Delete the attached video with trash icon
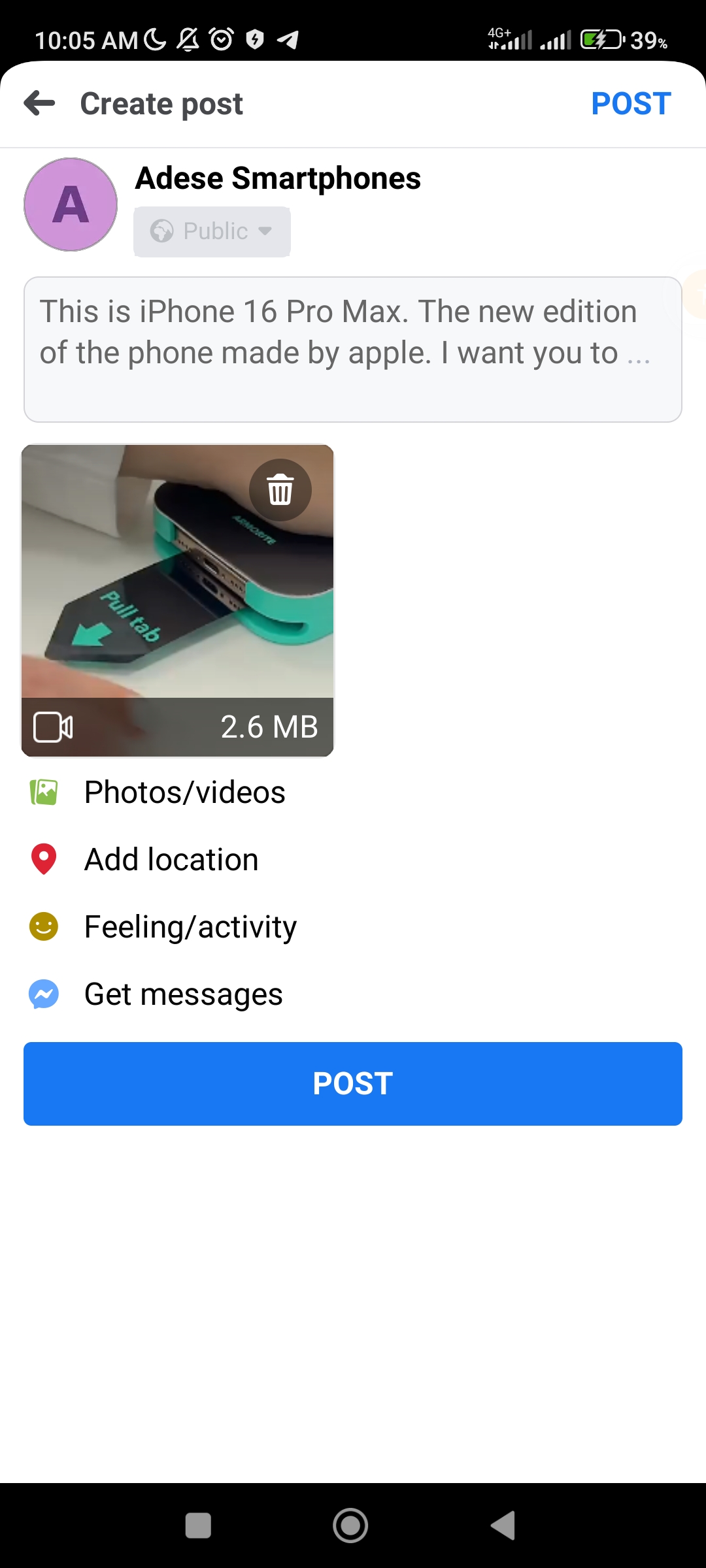Image resolution: width=706 pixels, height=1568 pixels. 280,490
